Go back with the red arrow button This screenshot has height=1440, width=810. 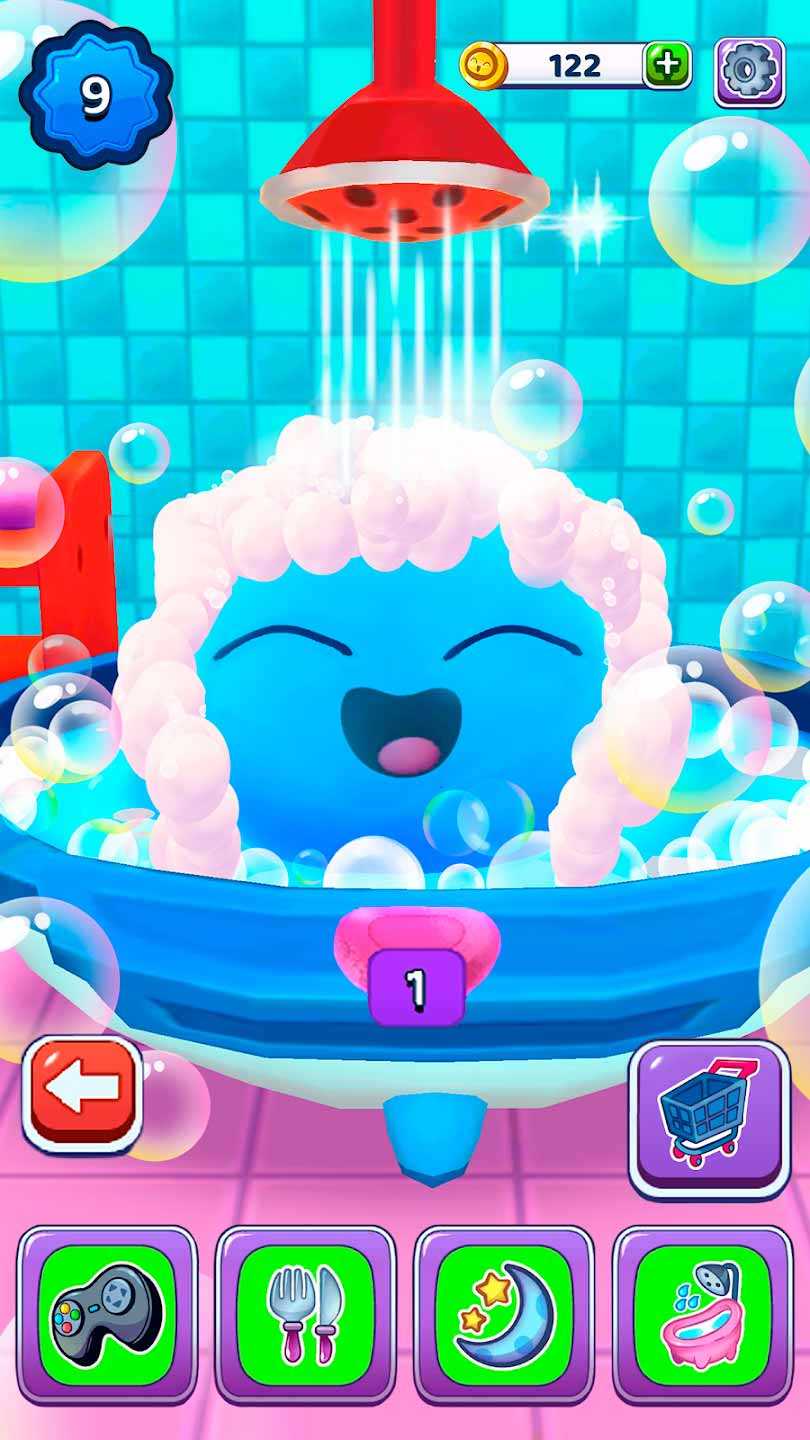tap(83, 1092)
